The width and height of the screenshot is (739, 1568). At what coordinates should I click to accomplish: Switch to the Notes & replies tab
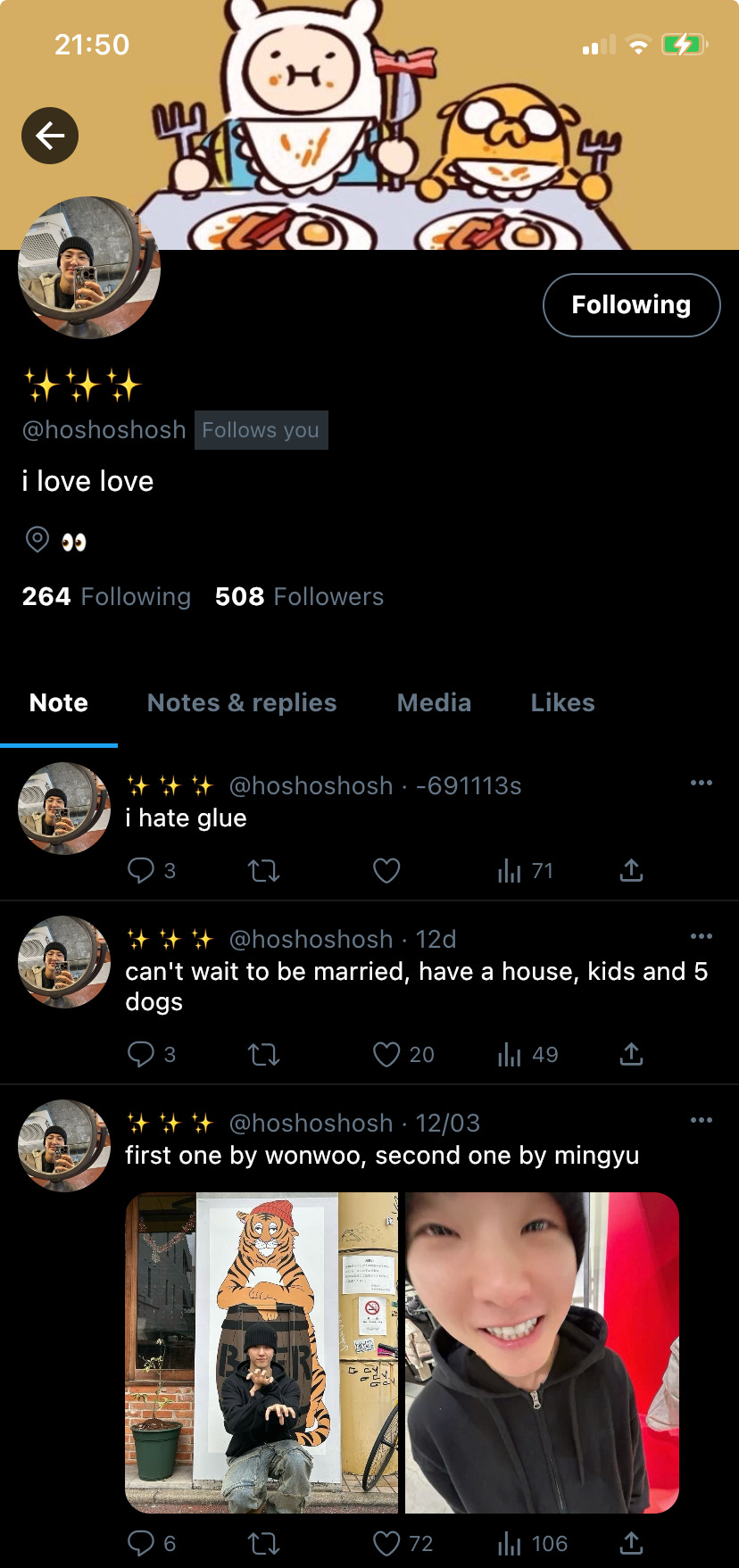[242, 703]
